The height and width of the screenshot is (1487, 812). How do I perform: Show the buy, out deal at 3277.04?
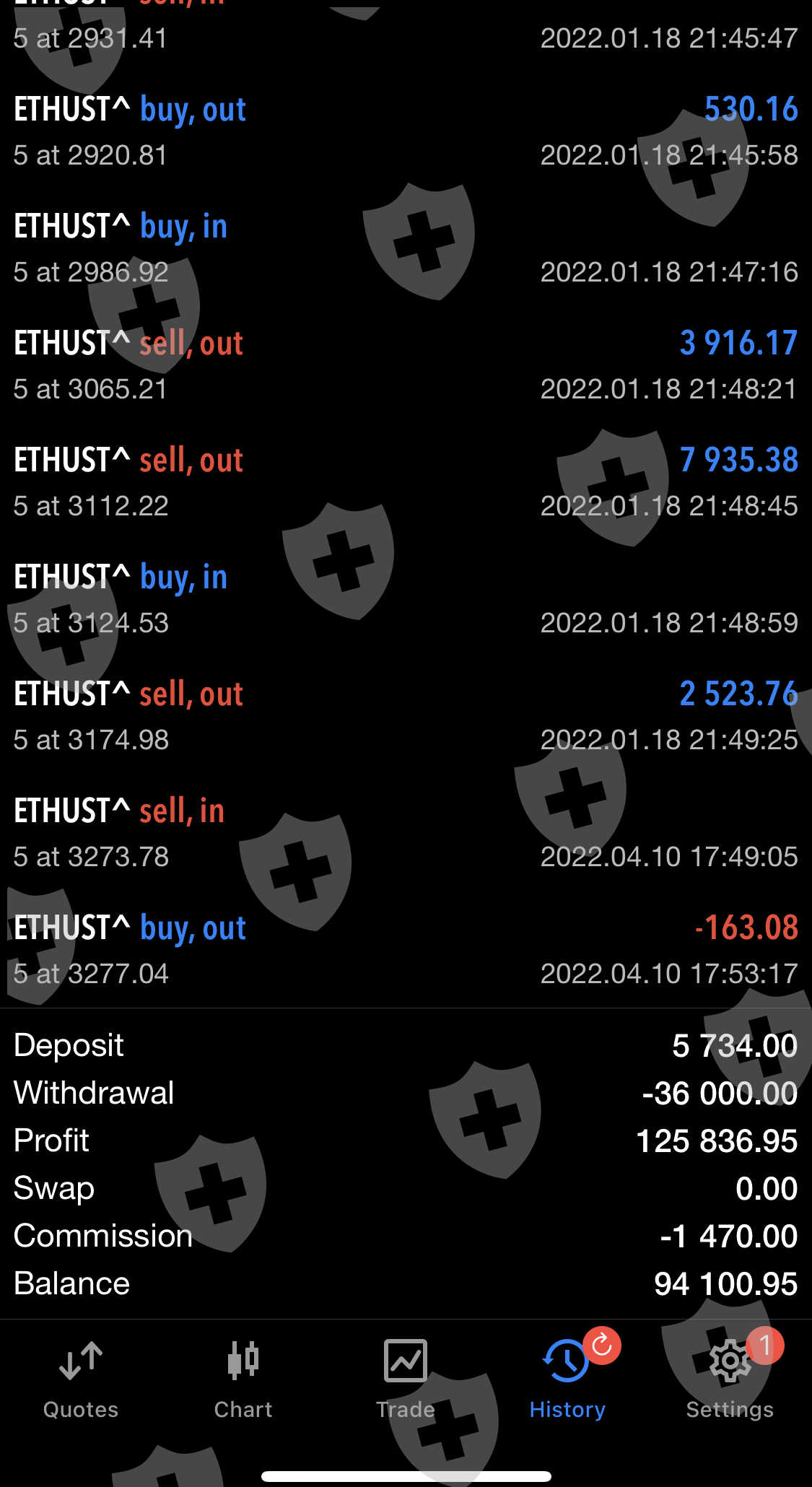(406, 950)
